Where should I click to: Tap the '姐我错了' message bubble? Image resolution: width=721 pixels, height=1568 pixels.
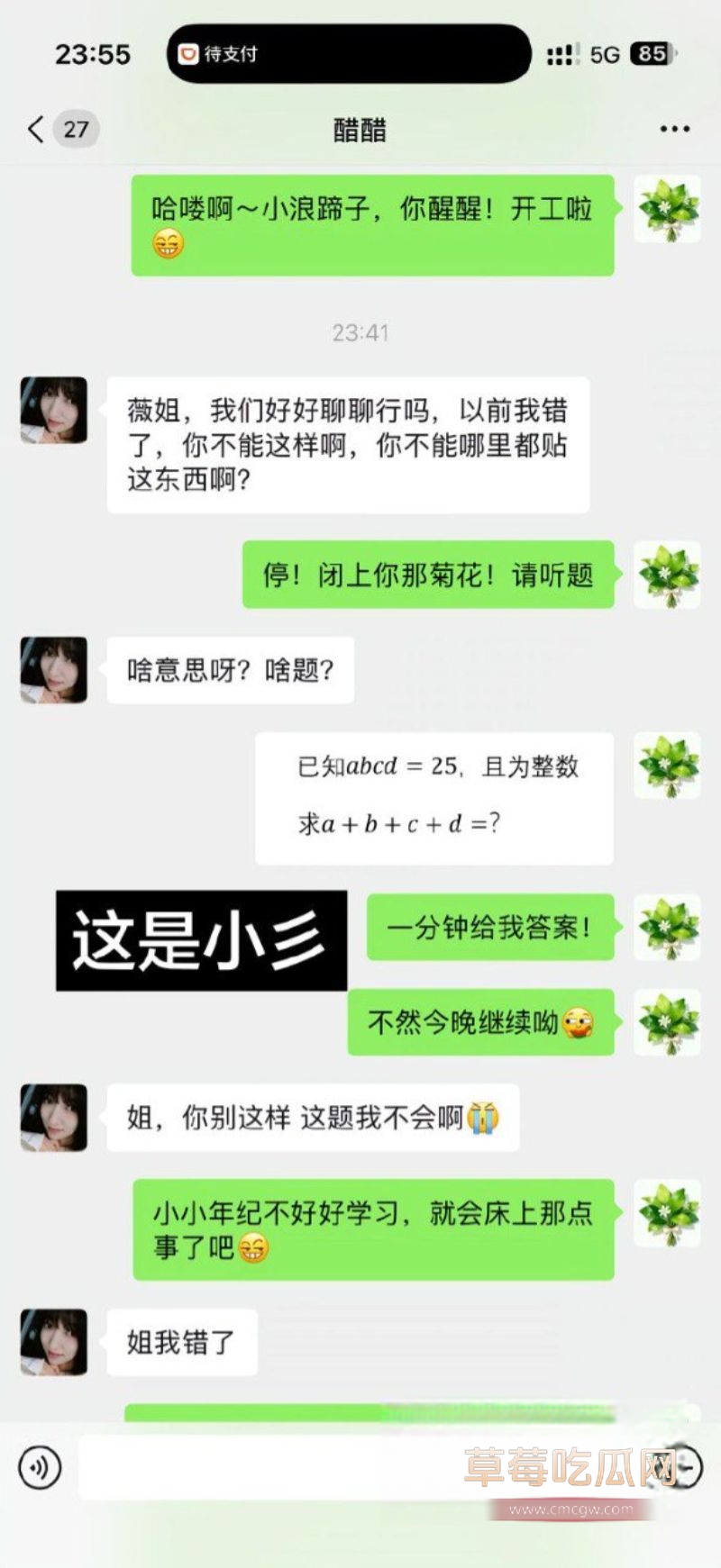tap(180, 1342)
